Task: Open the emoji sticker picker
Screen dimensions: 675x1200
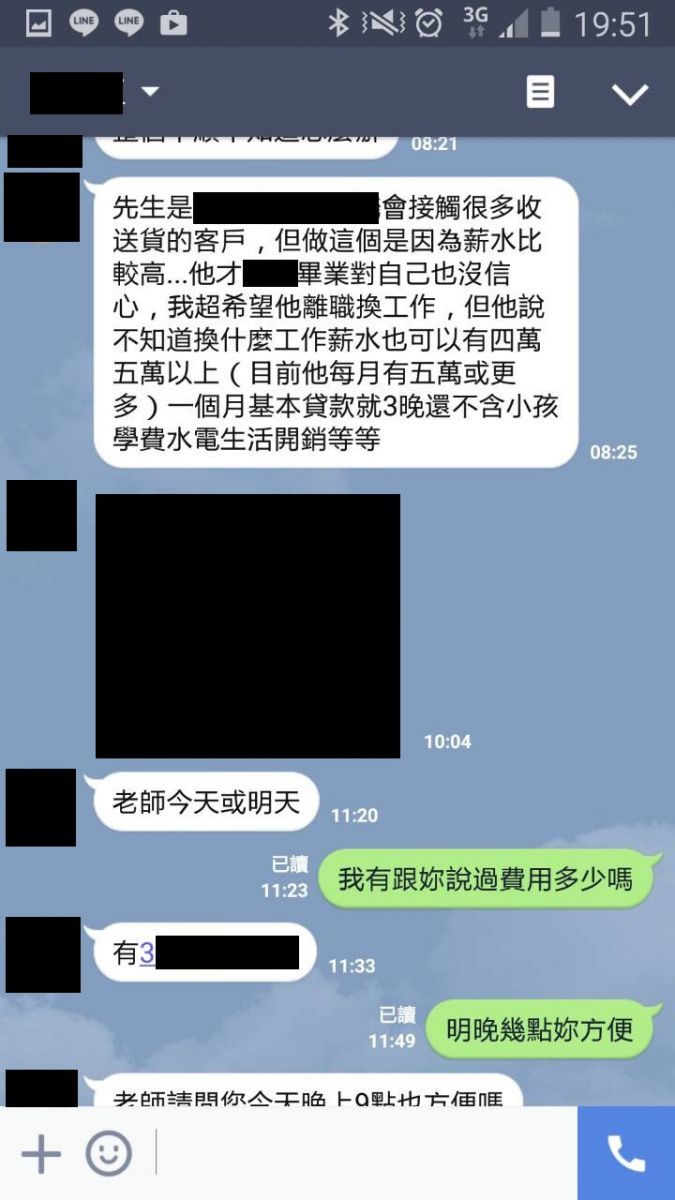Action: (108, 1154)
